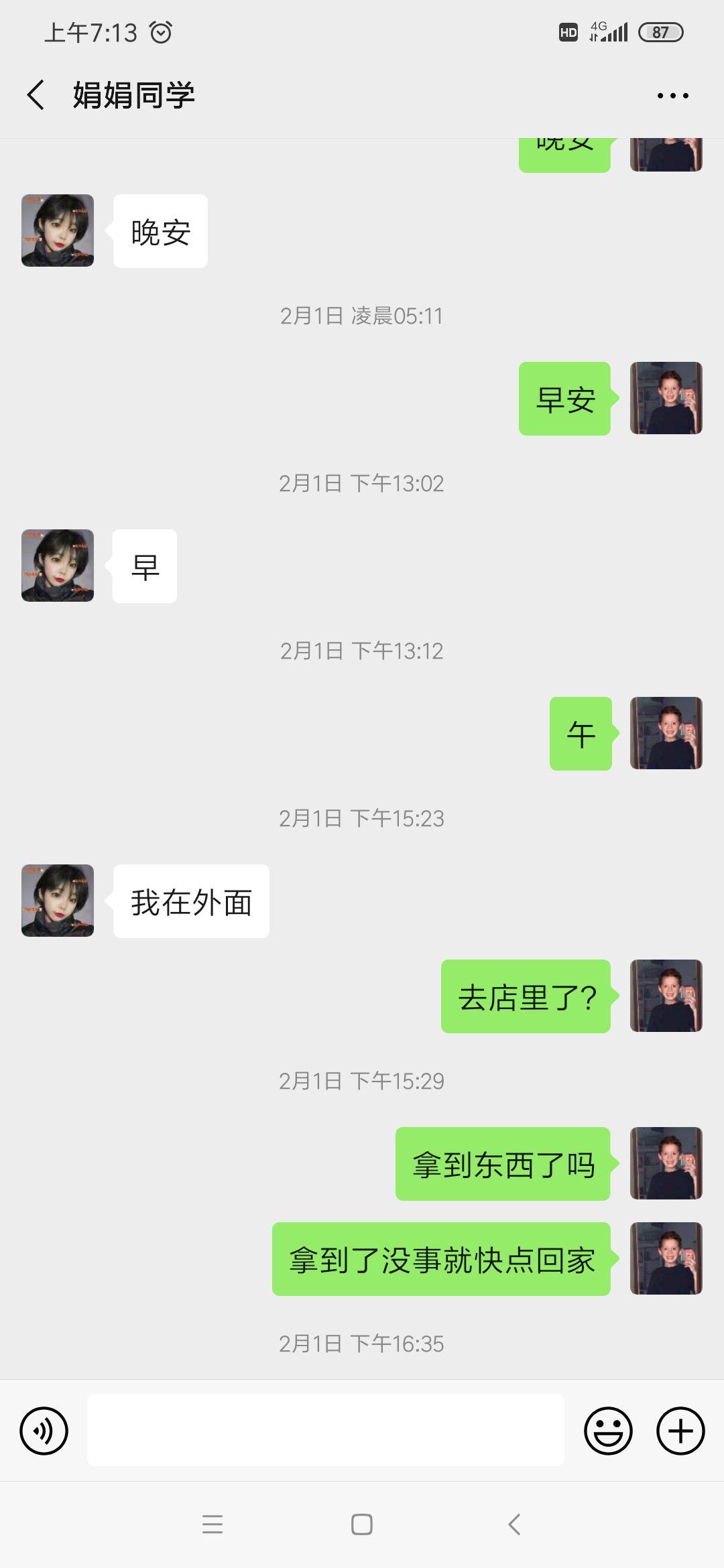Focus the message text field
Screen dimensions: 724x1568
[x=326, y=1430]
